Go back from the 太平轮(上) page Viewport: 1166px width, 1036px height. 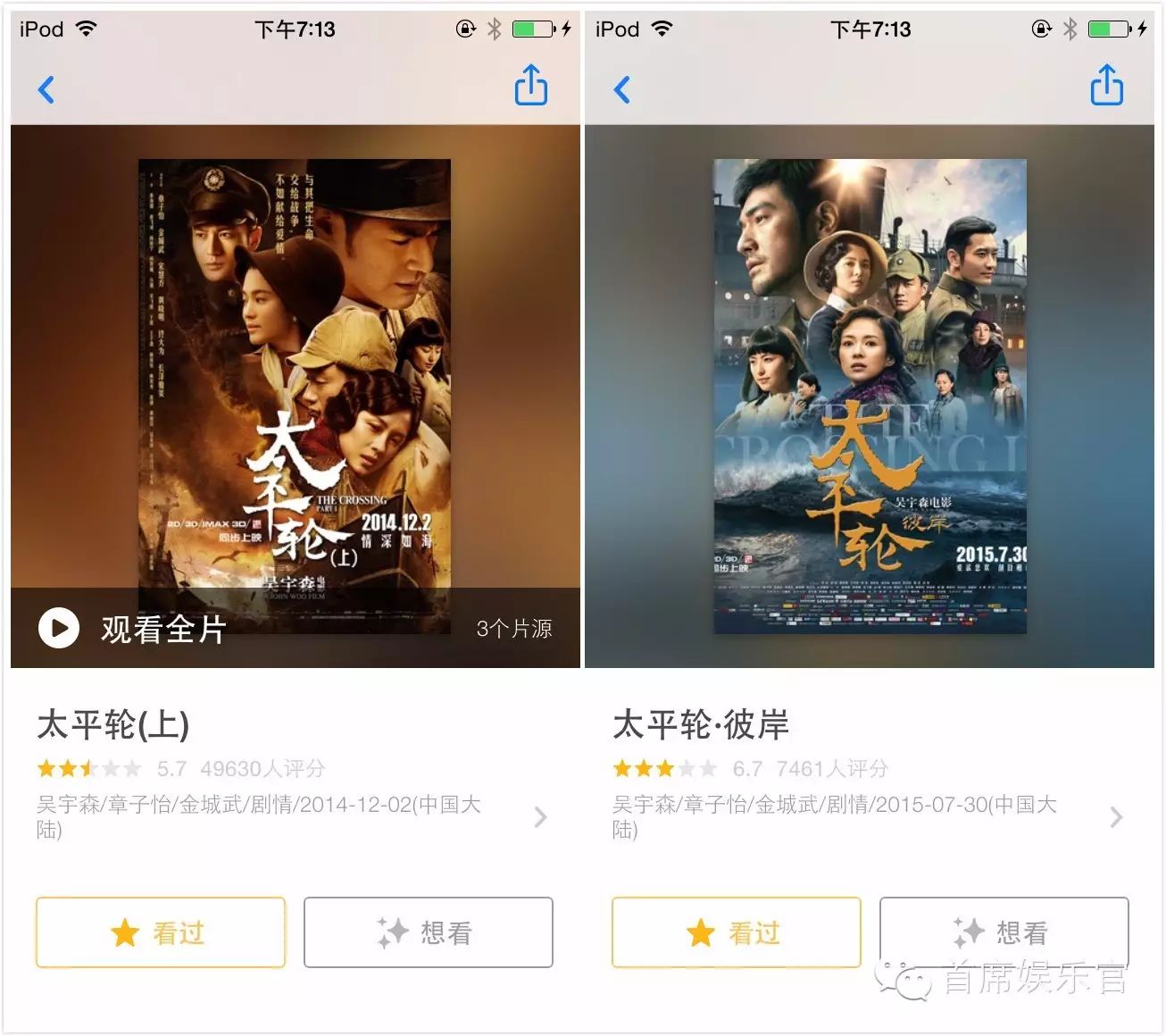(46, 89)
